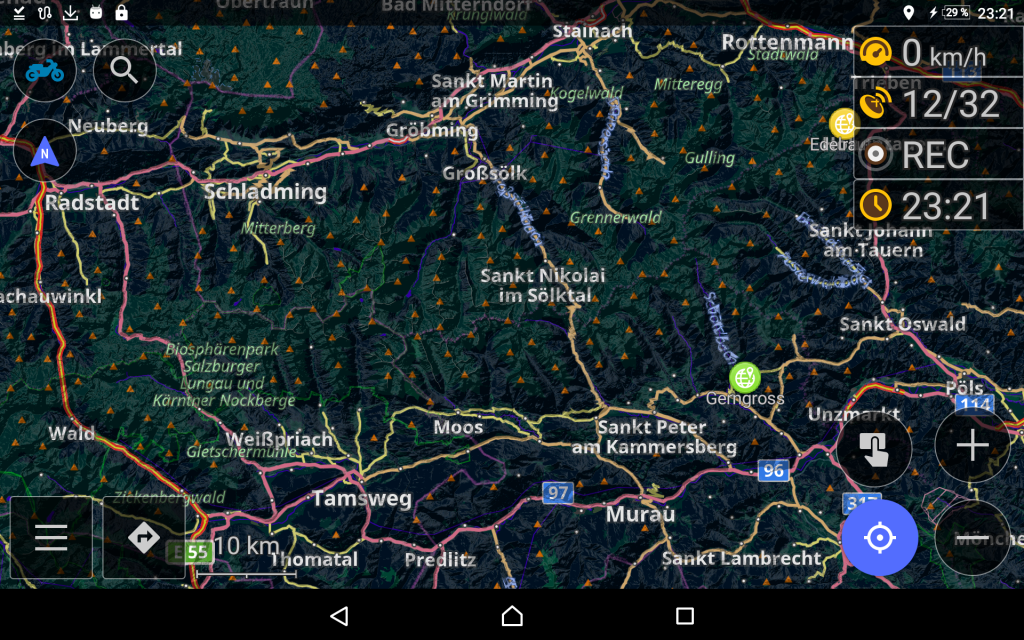
Task: Open the motorcycle profile settings
Action: 45,70
